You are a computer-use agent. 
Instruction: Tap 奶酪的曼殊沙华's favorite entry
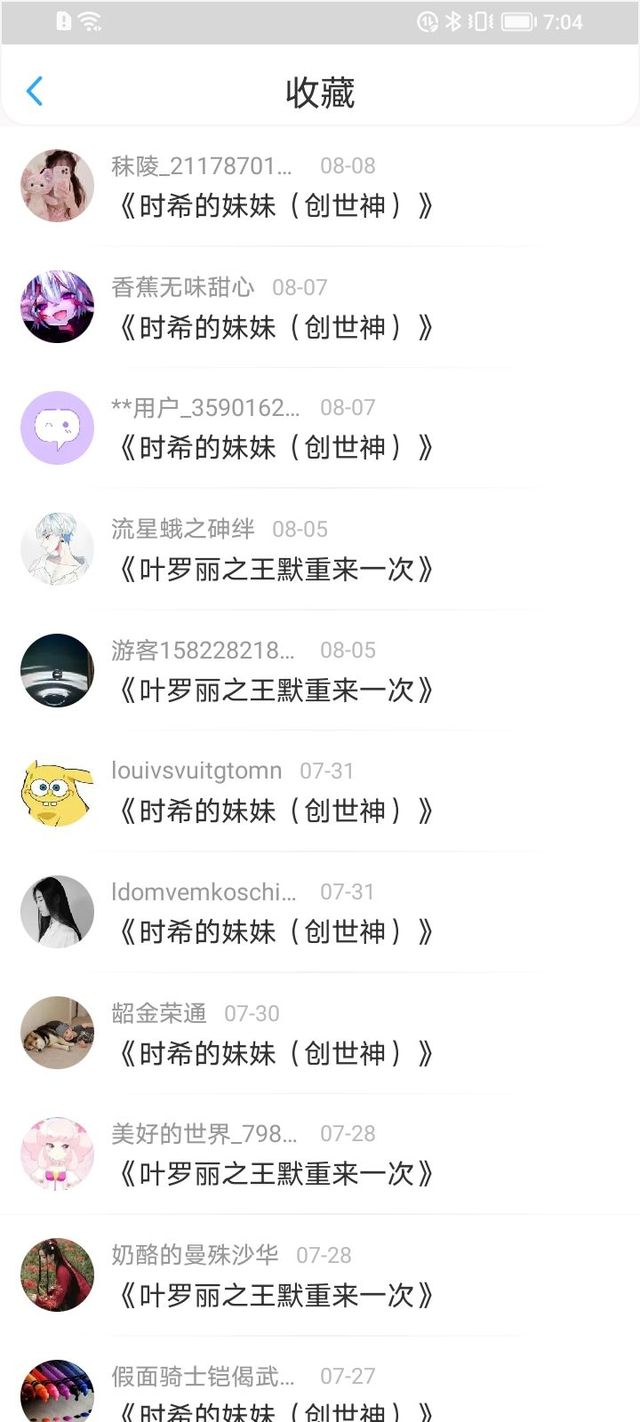(320, 1275)
